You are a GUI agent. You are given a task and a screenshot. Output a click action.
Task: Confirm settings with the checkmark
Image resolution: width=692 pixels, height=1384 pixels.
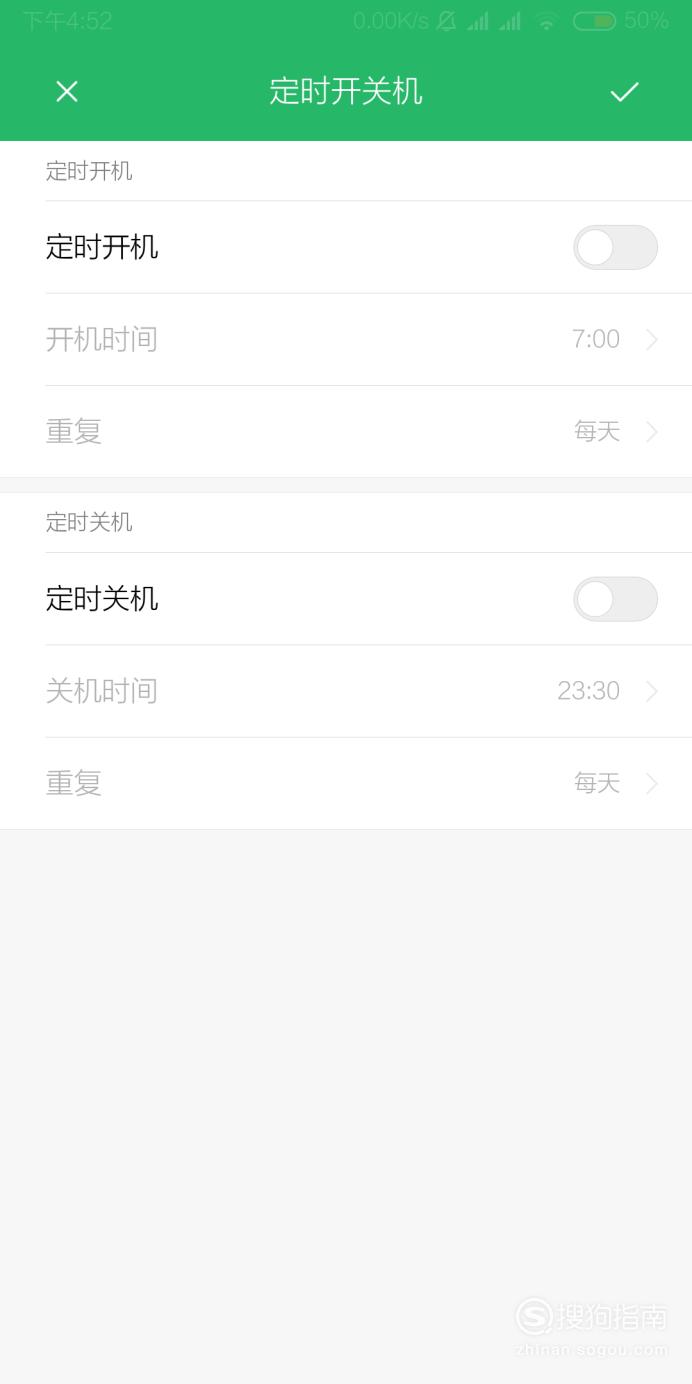624,92
